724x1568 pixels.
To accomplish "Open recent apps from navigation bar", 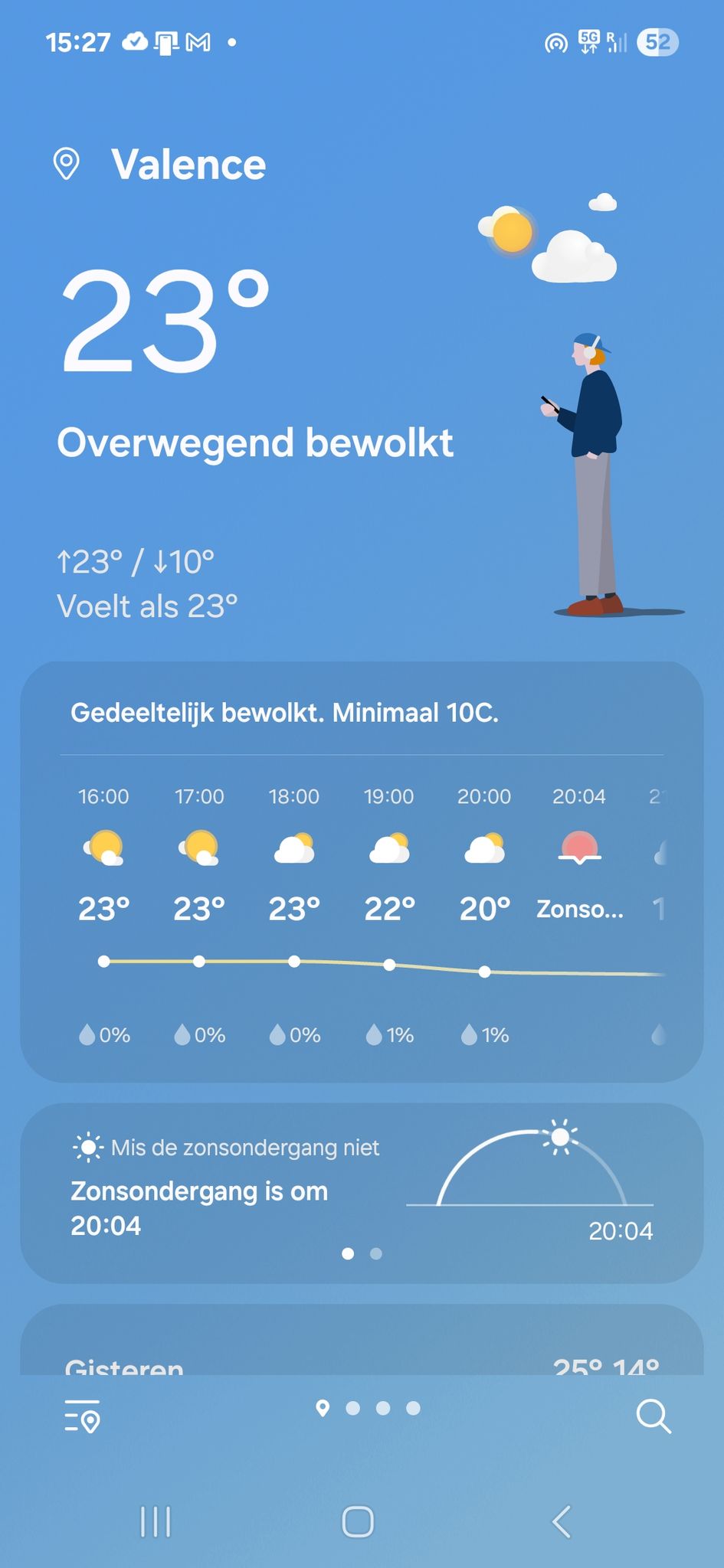I will pos(156,1521).
